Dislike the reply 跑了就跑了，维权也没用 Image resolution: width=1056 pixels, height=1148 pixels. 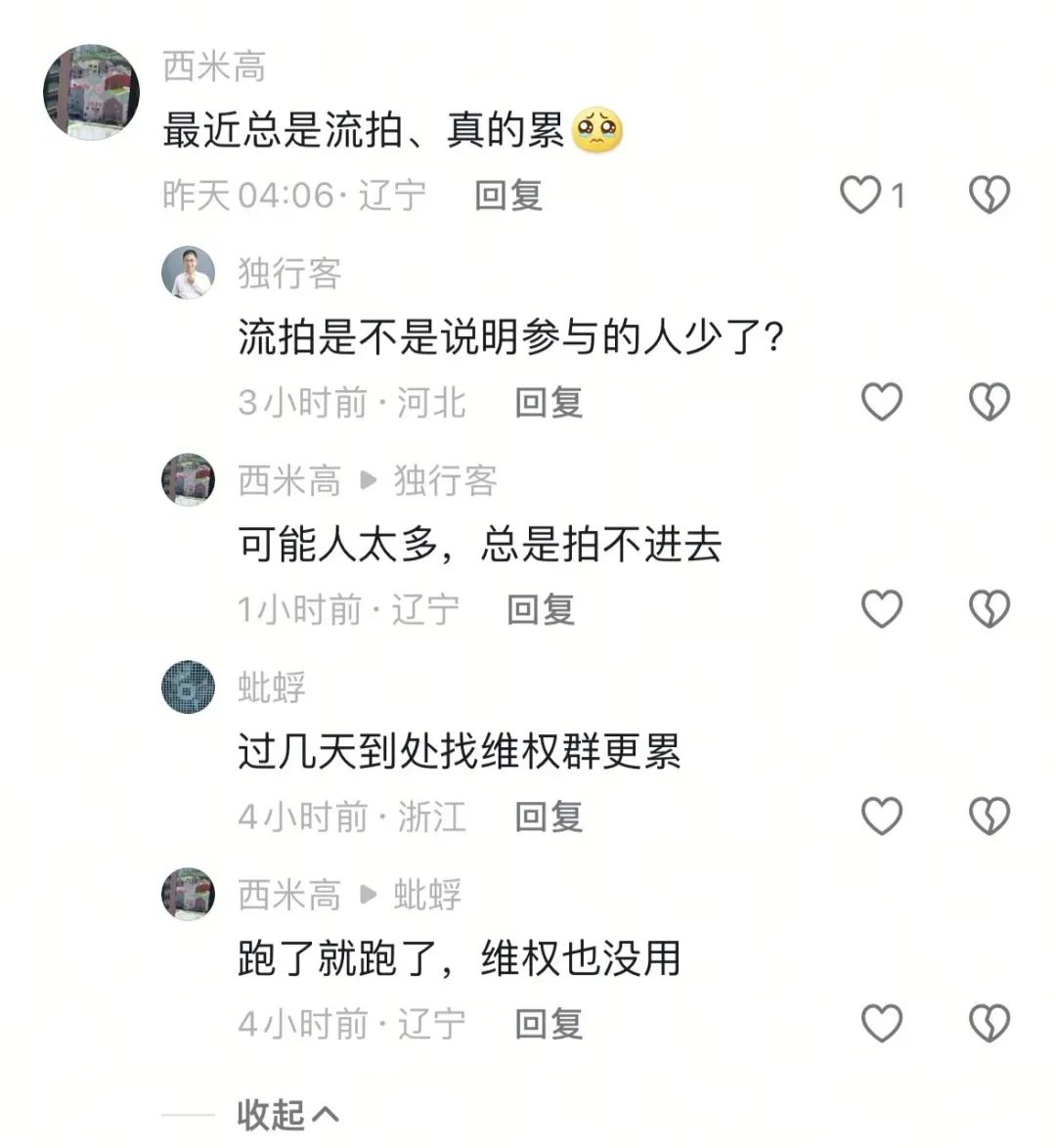[989, 1024]
